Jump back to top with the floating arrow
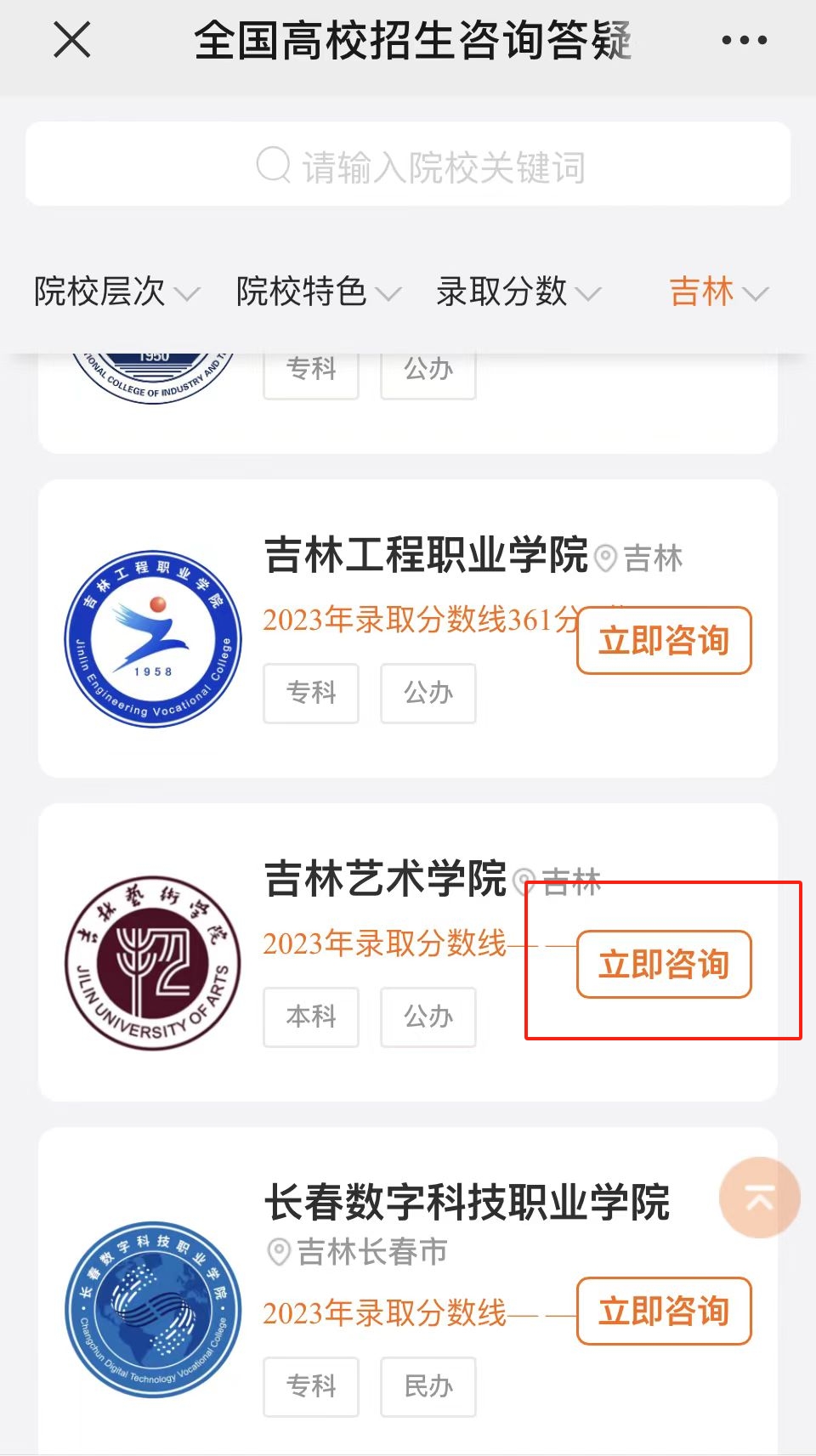Viewport: 816px width, 1456px height. [759, 1197]
